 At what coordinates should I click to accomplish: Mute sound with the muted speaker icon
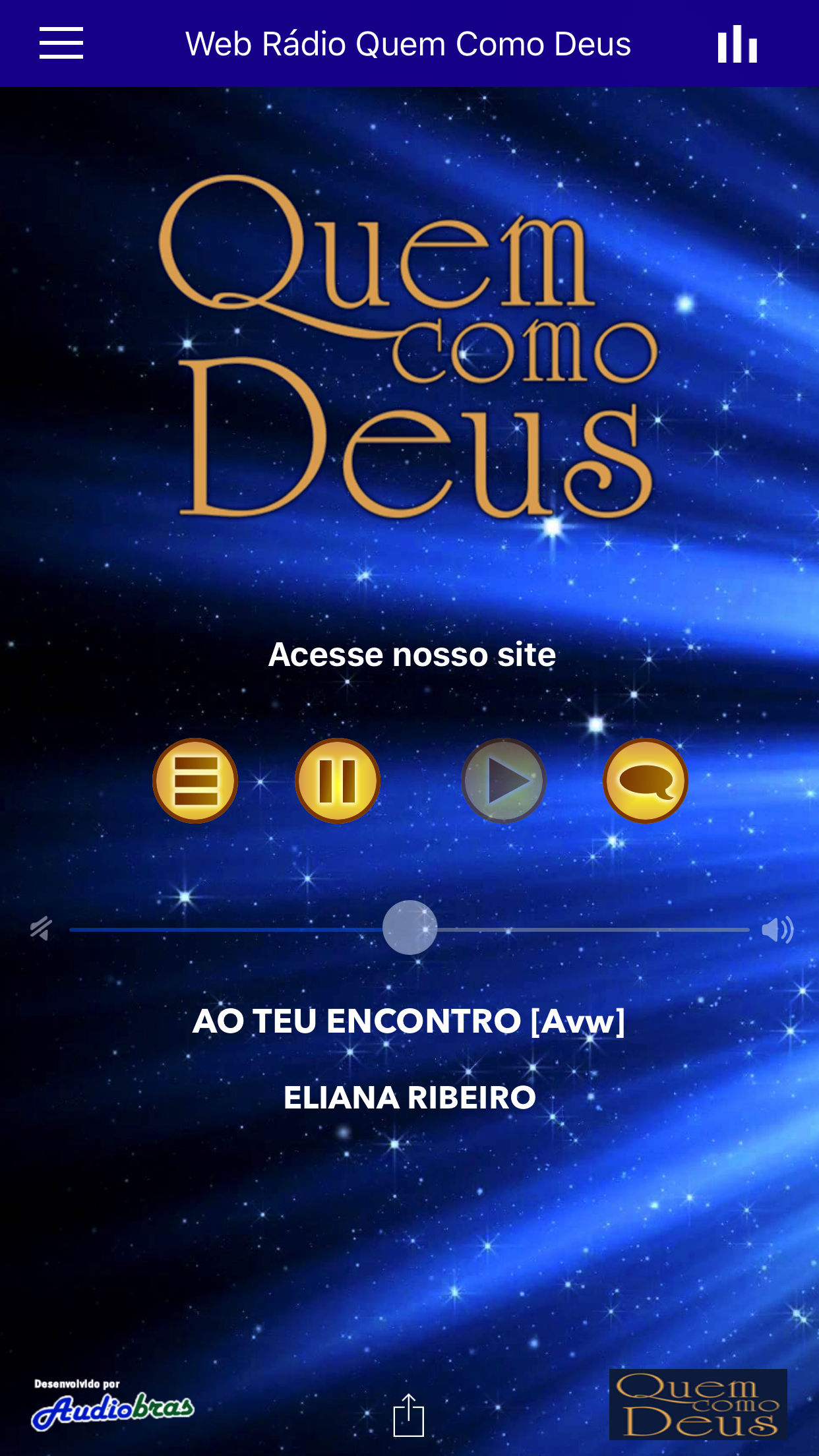pyautogui.click(x=41, y=928)
